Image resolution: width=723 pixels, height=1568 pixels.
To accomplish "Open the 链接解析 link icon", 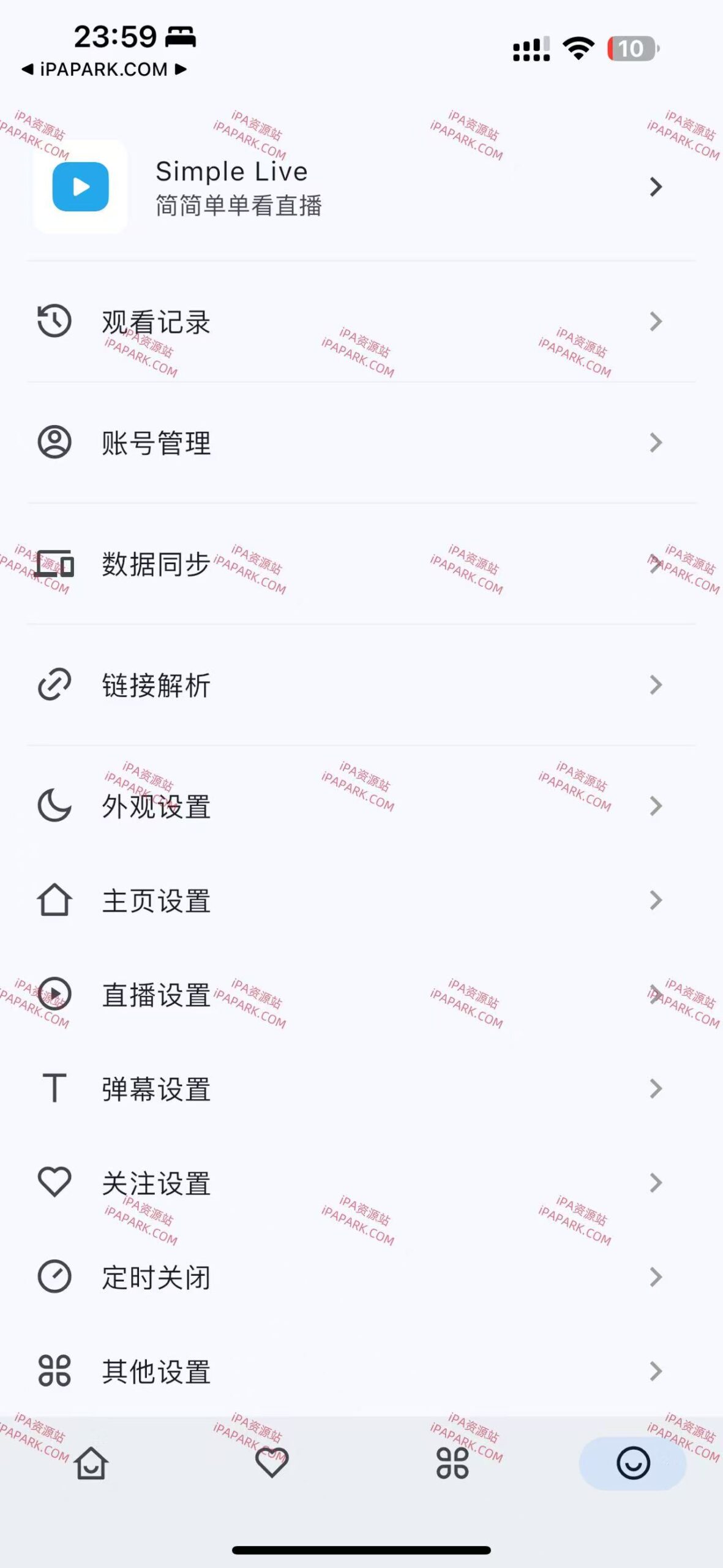I will coord(54,686).
